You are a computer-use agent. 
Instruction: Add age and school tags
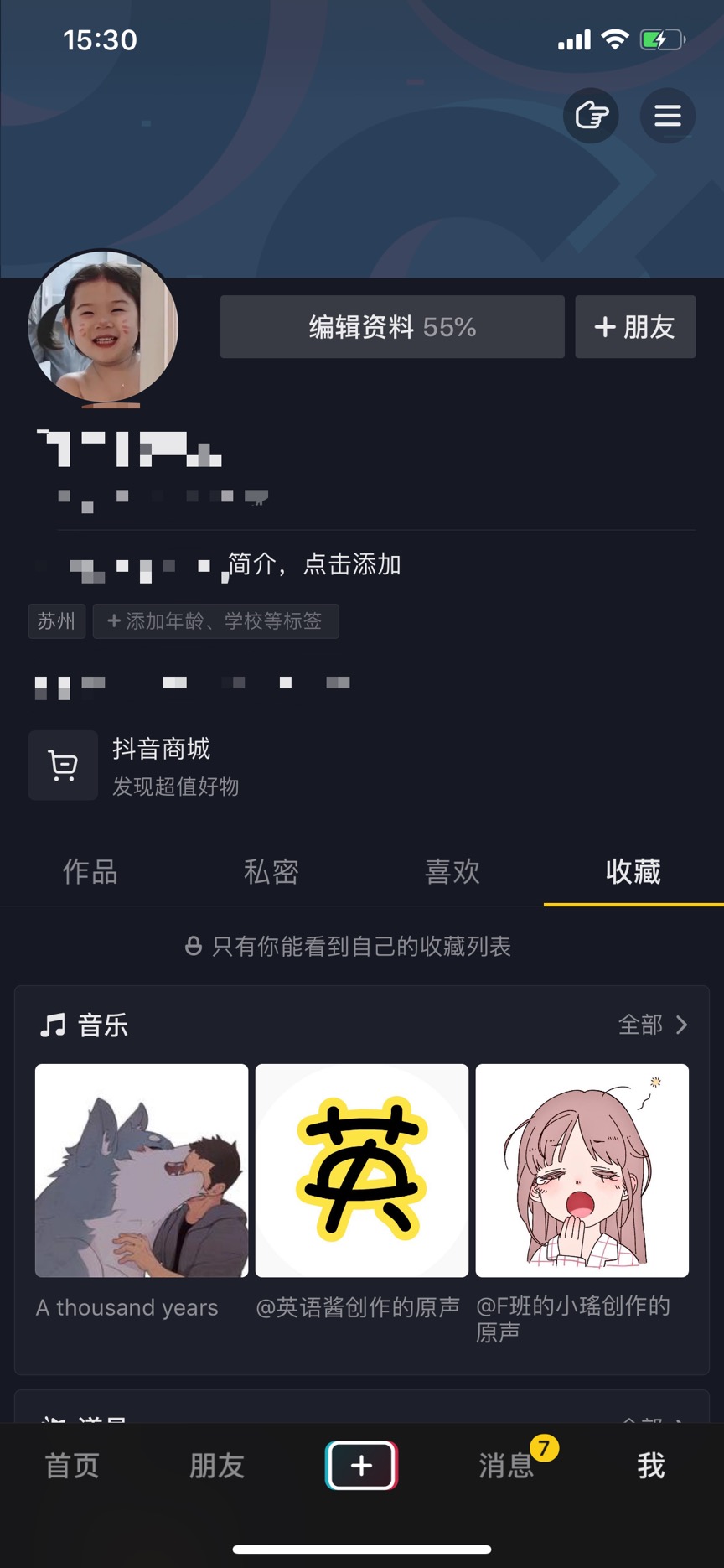click(x=215, y=621)
